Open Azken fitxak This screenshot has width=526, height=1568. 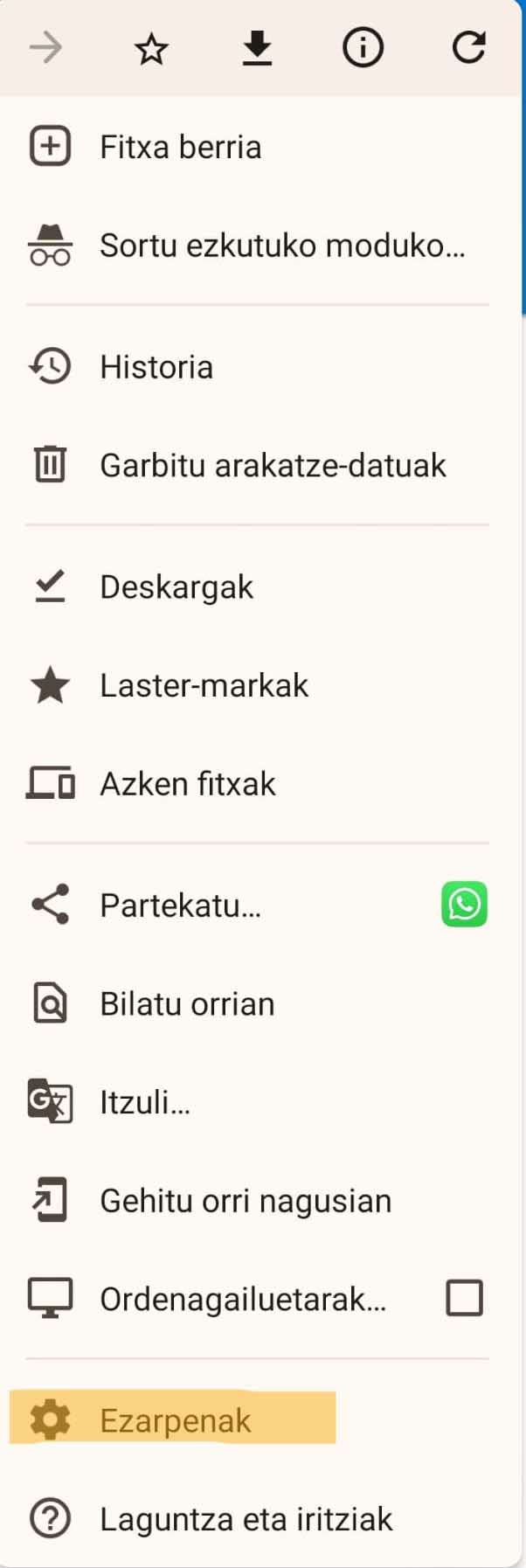pos(188,784)
